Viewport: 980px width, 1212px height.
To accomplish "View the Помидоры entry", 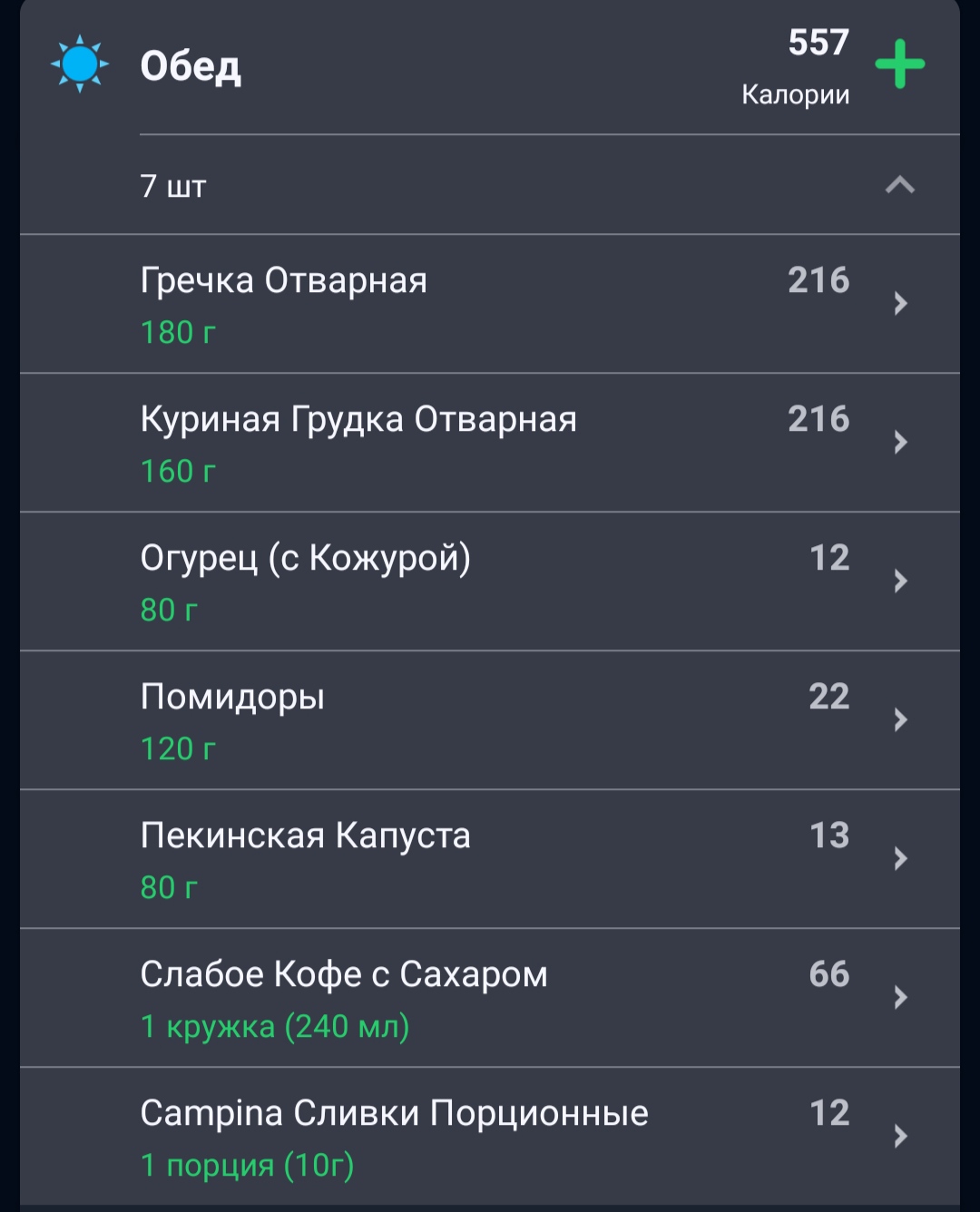I will (490, 720).
